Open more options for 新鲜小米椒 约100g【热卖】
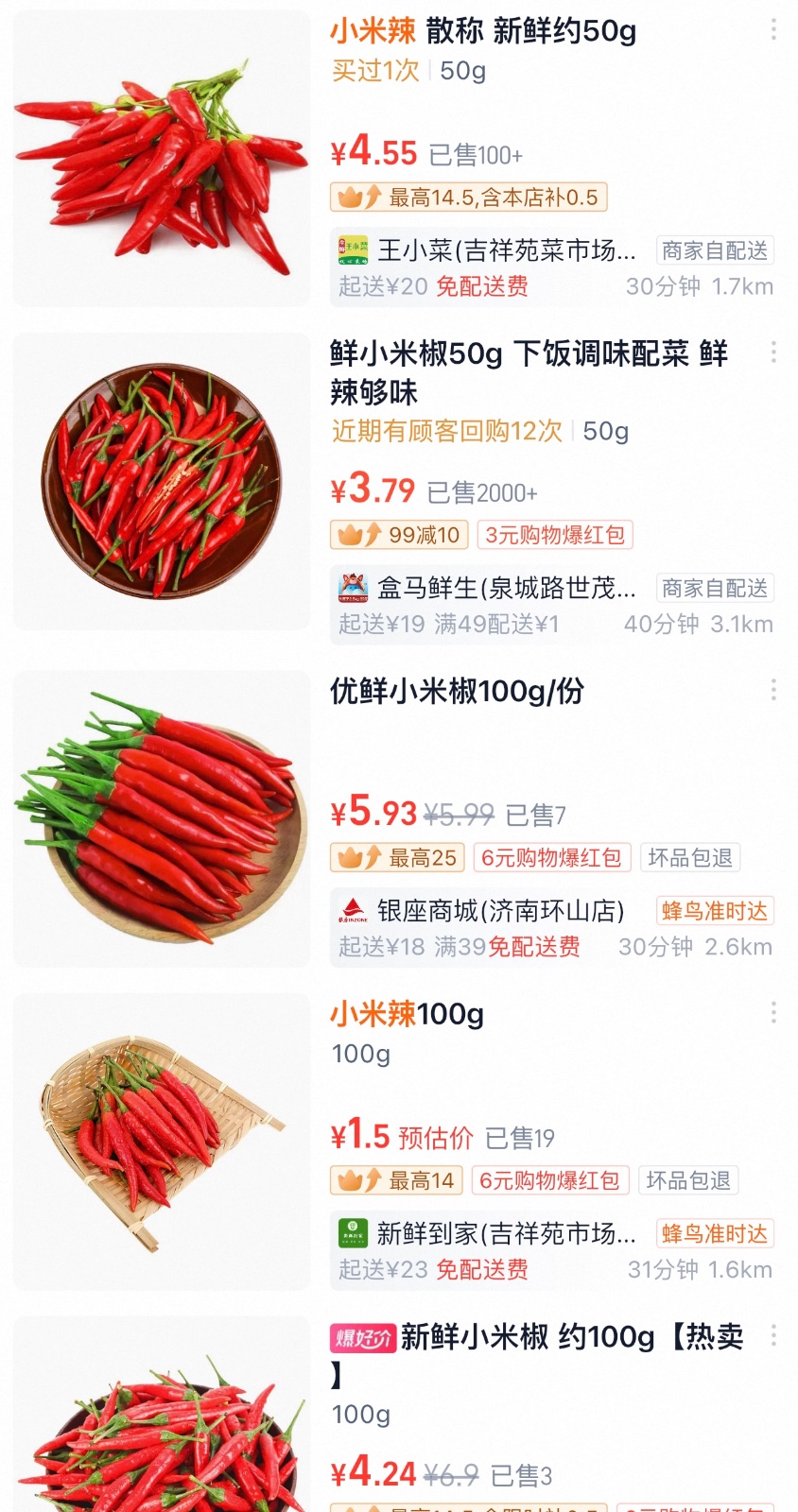The width and height of the screenshot is (798, 1512). coord(773,1335)
